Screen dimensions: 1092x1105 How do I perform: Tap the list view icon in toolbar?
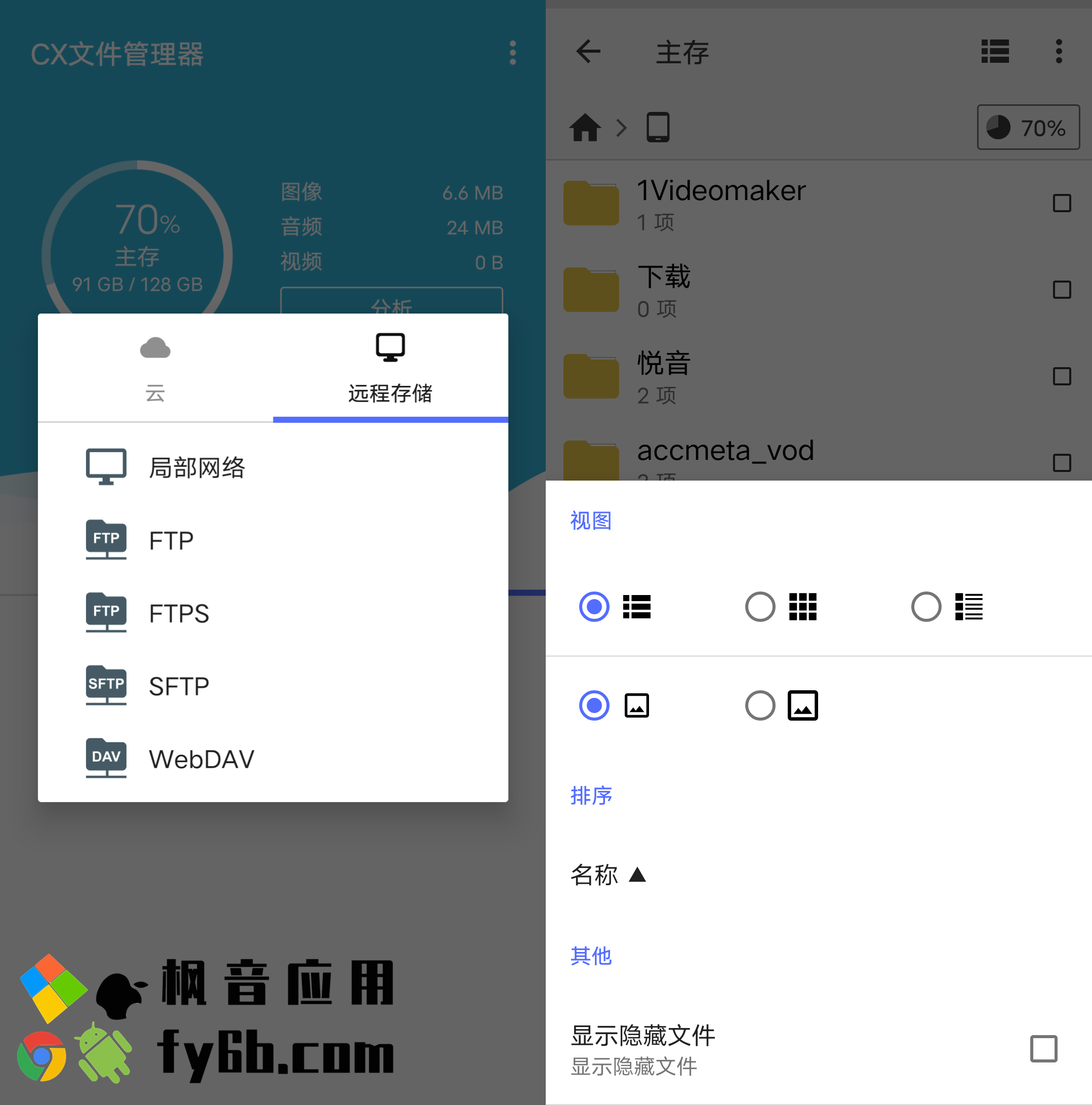(x=994, y=52)
